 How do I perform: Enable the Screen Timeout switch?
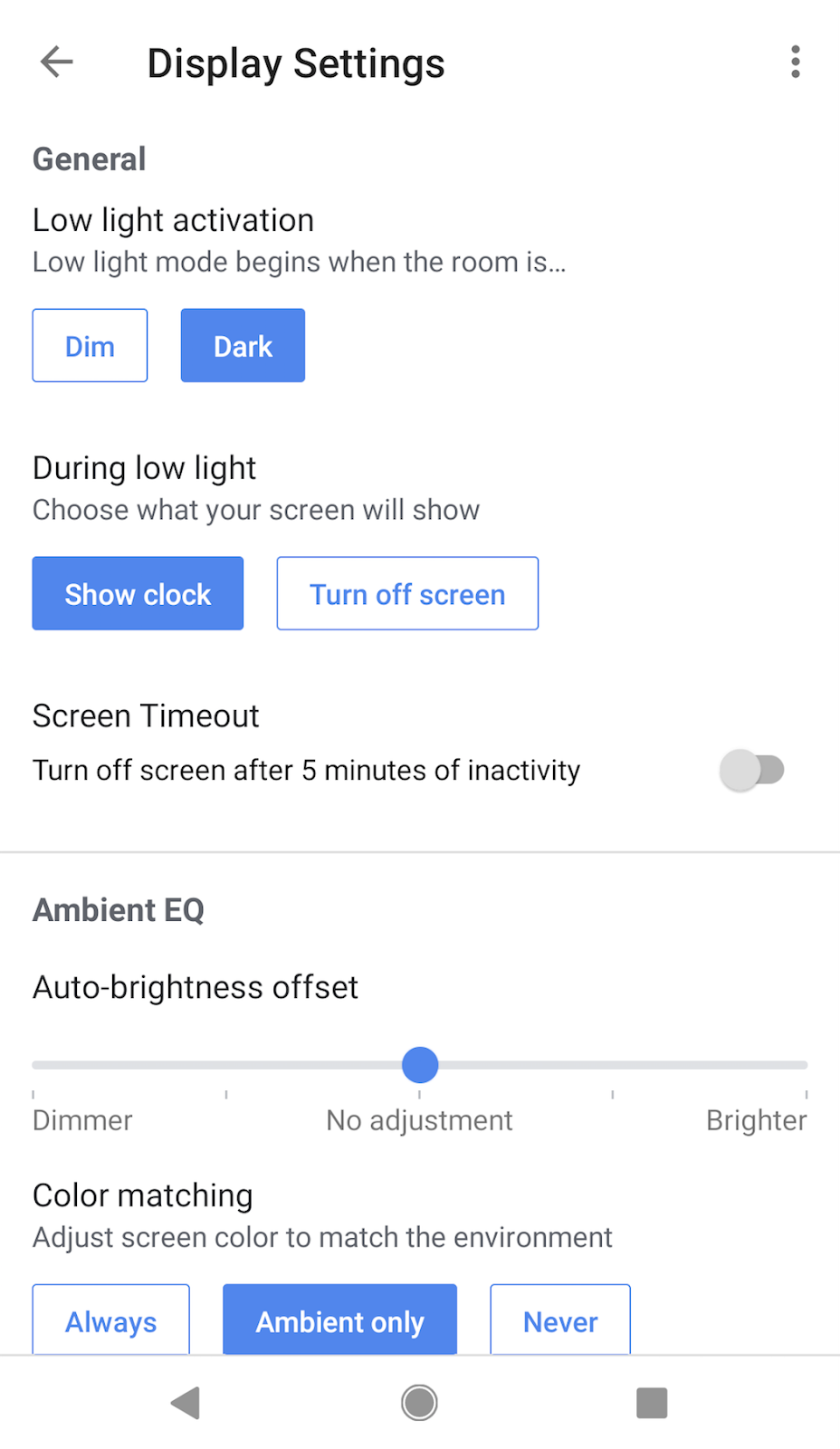coord(751,771)
